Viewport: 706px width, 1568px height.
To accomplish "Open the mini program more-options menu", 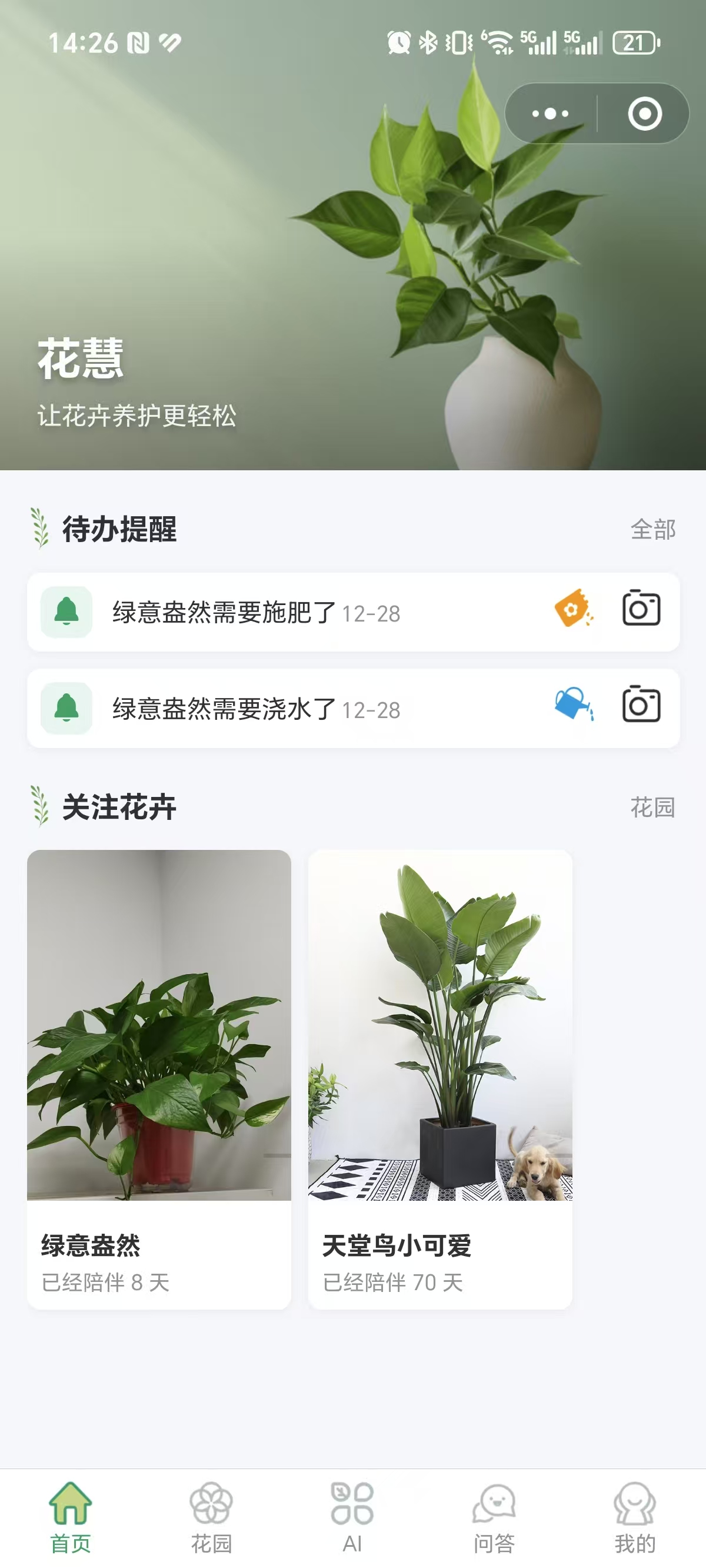I will coord(550,113).
